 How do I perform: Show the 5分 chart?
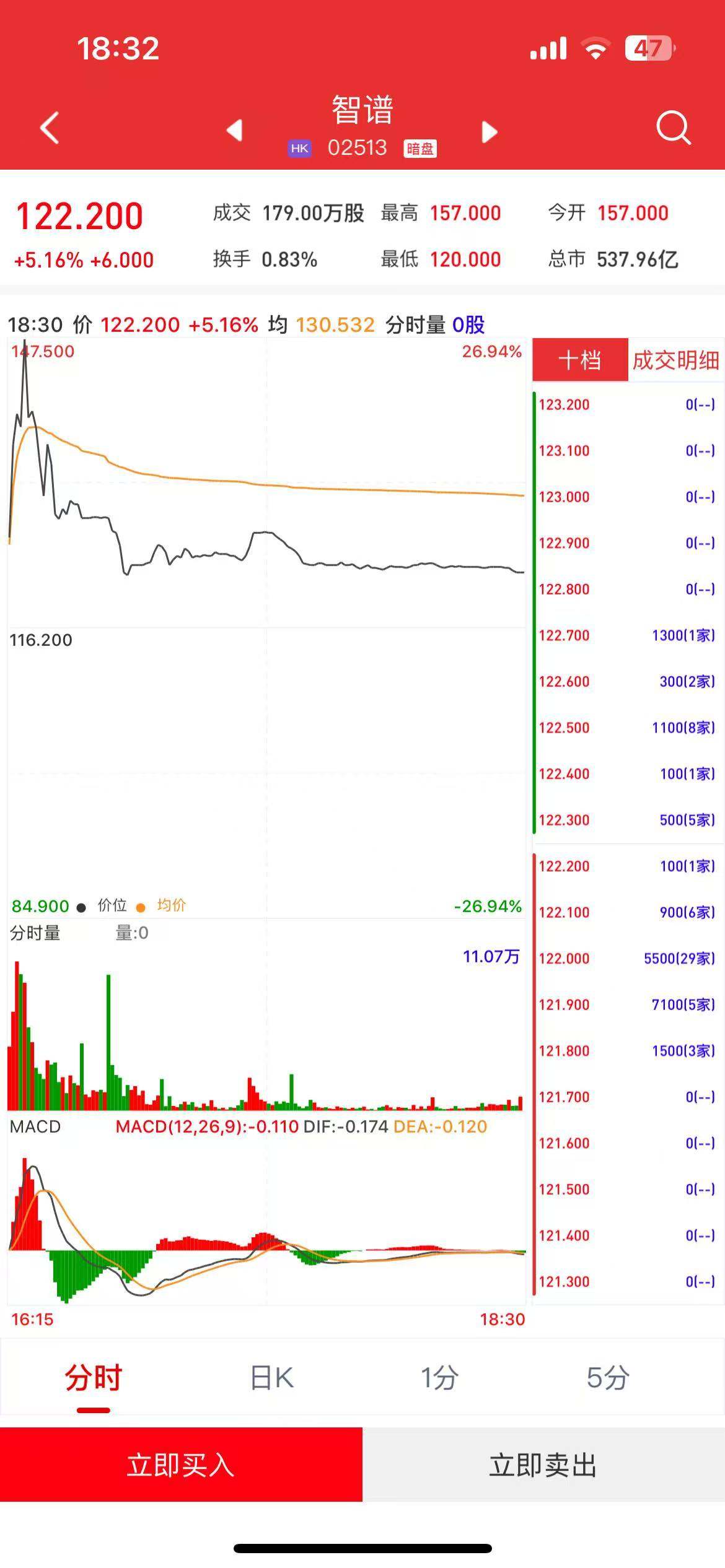click(608, 1379)
